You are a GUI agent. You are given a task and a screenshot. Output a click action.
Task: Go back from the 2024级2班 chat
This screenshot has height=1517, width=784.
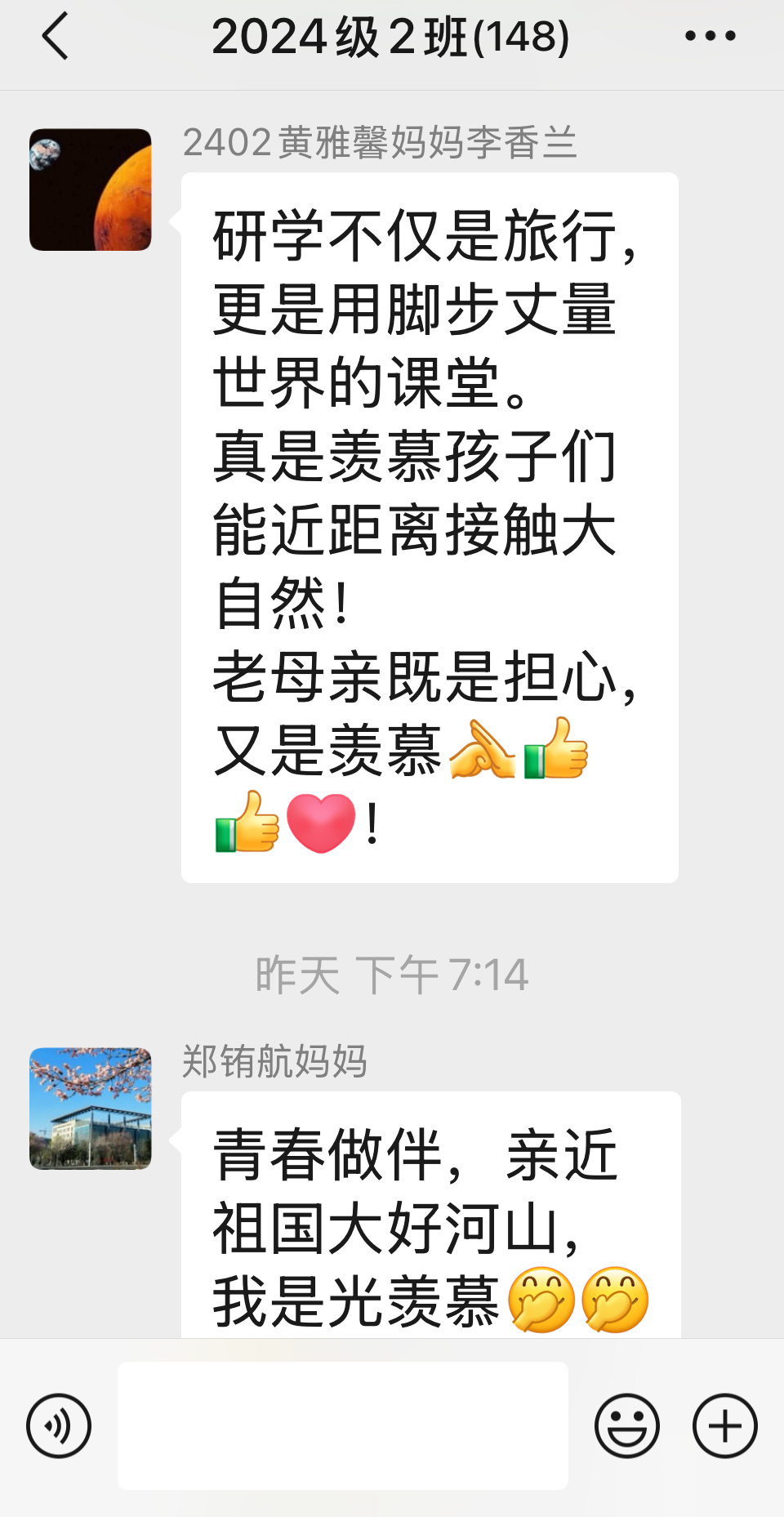[x=55, y=37]
